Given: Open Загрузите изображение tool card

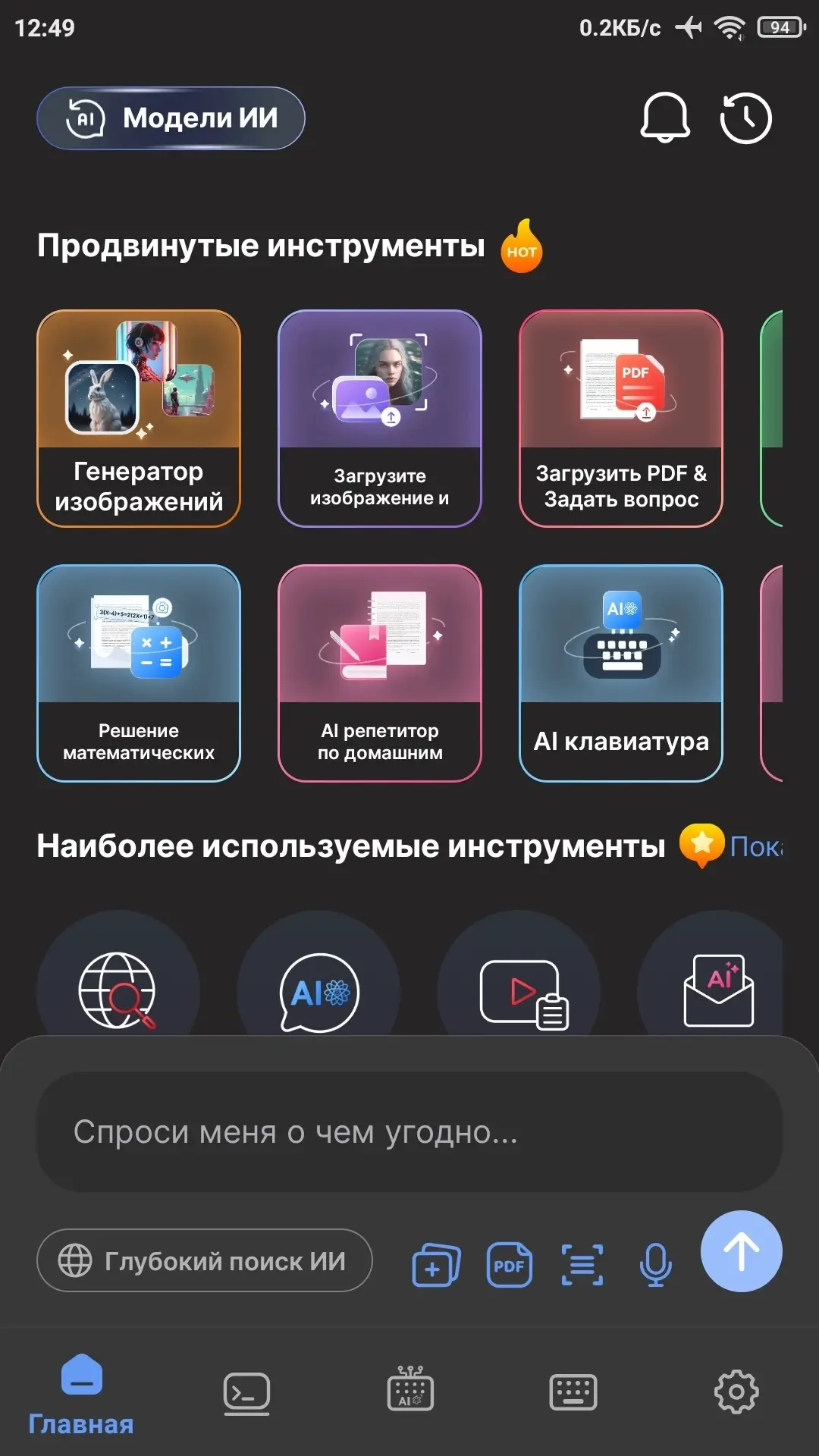Looking at the screenshot, I should tap(380, 419).
